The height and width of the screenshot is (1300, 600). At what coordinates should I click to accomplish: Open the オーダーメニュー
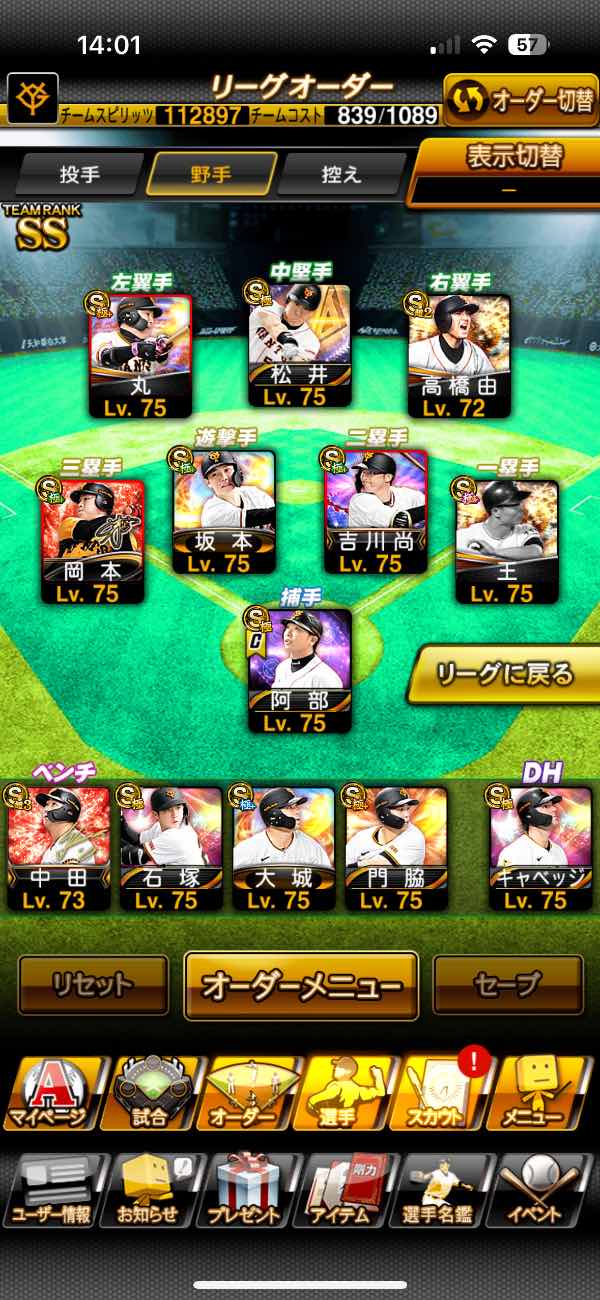(x=301, y=985)
